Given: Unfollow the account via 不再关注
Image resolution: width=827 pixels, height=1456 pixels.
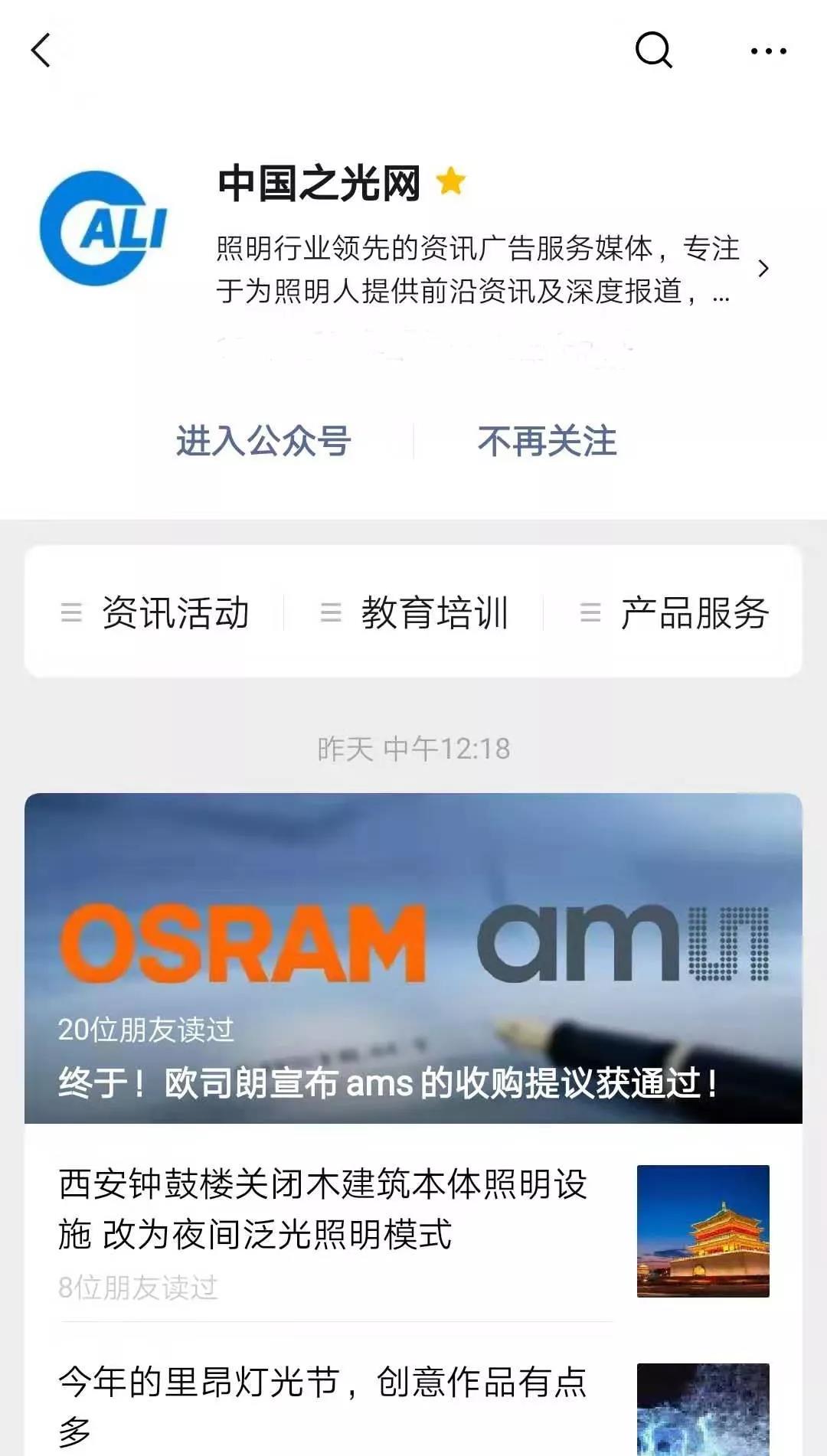Looking at the screenshot, I should 547,441.
